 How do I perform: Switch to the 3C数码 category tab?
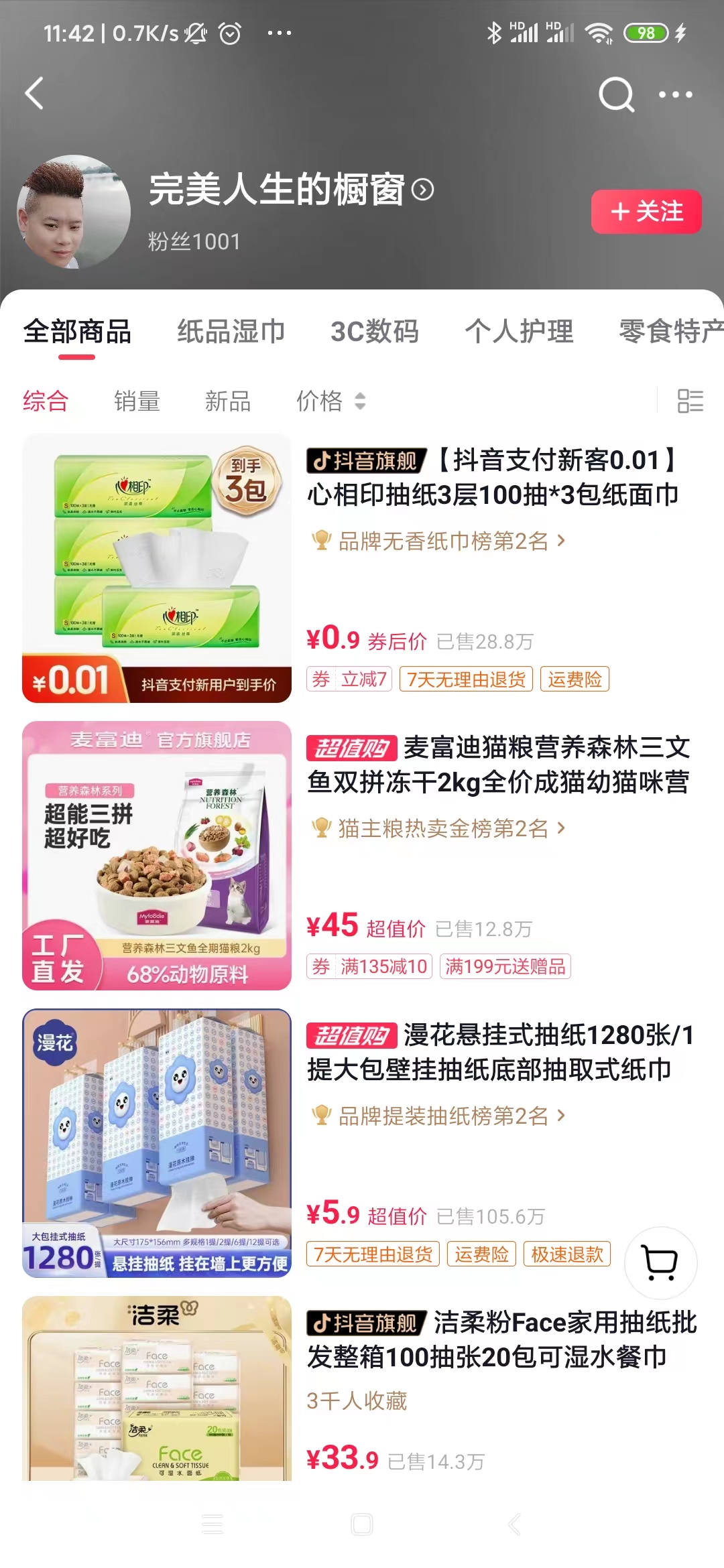click(375, 331)
